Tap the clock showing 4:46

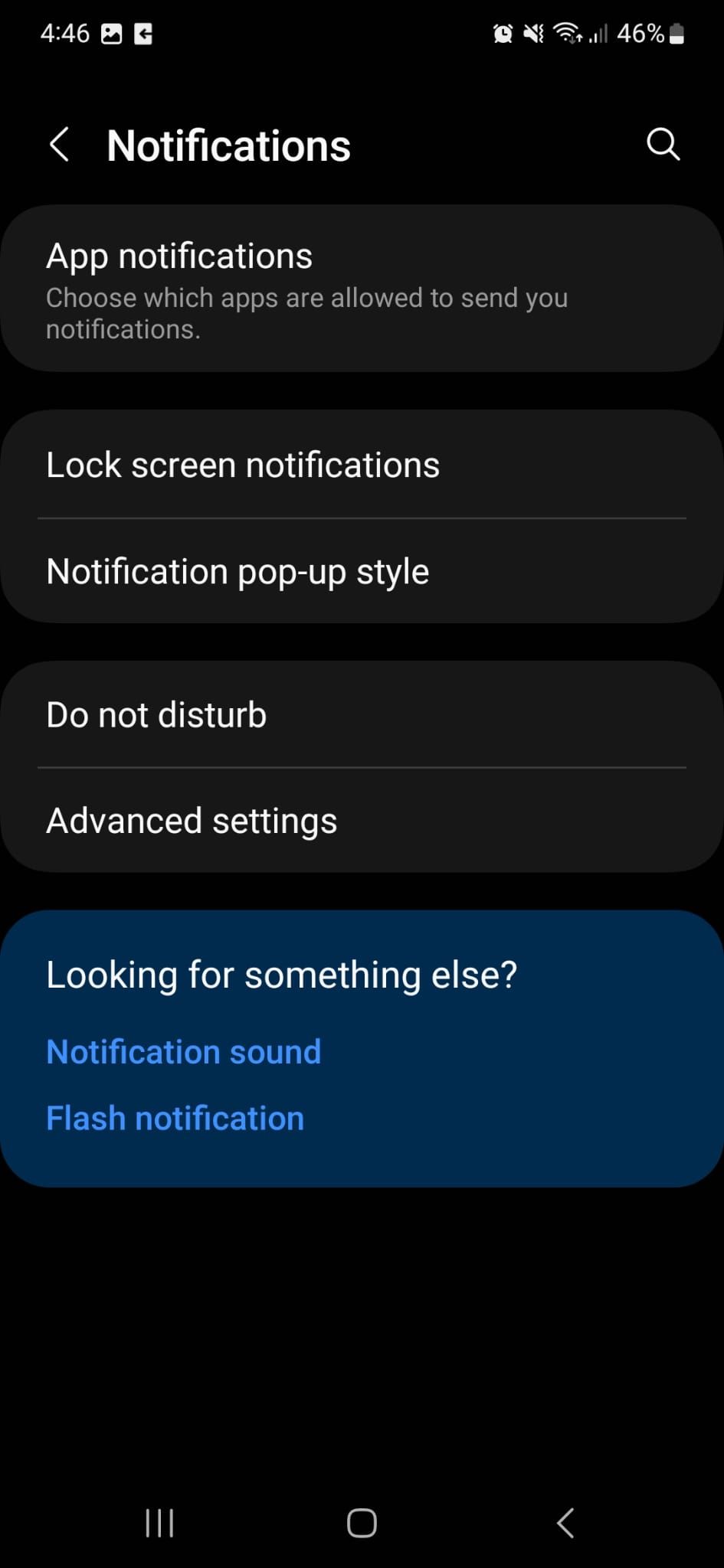pos(65,32)
